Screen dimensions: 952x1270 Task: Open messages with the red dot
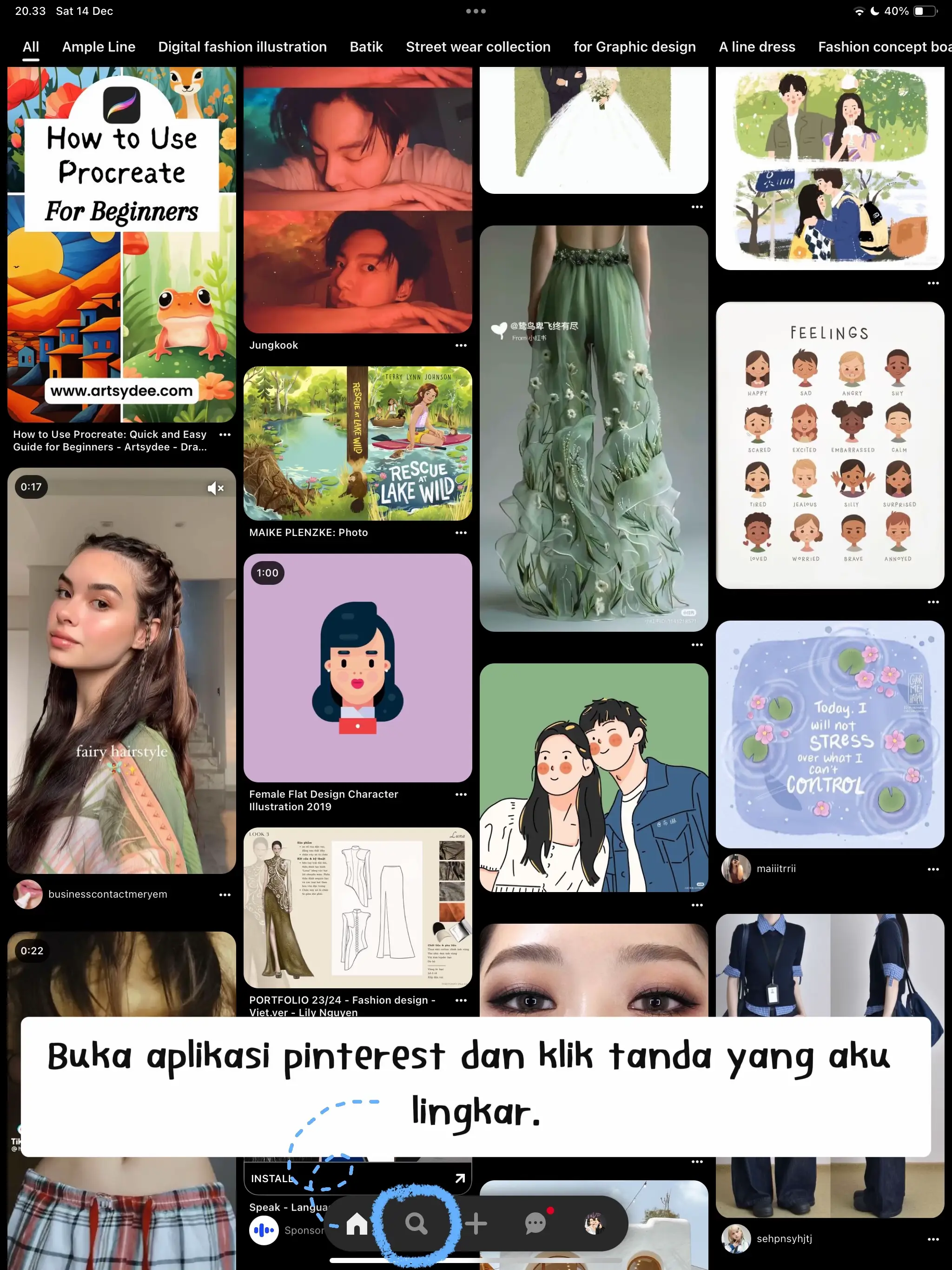tap(535, 1224)
